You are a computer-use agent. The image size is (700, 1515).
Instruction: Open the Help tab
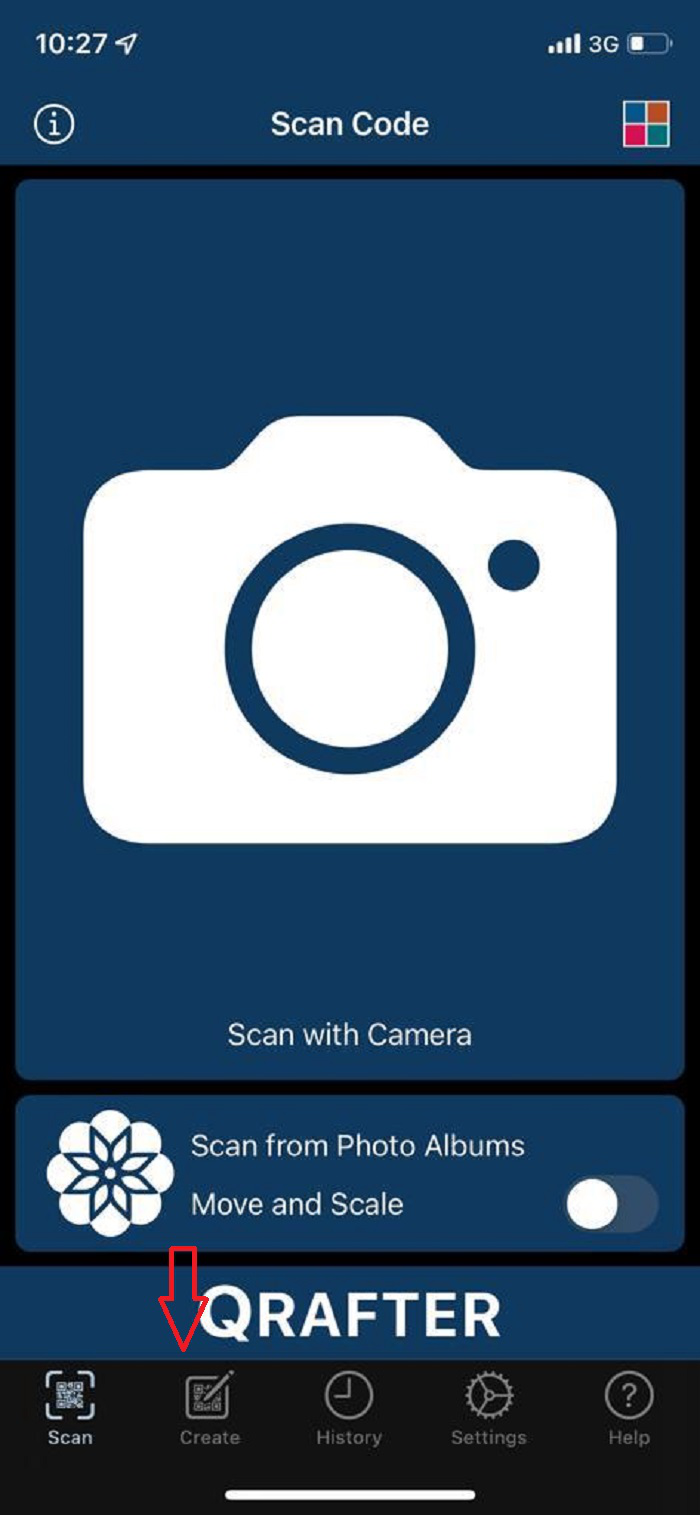pyautogui.click(x=629, y=1408)
